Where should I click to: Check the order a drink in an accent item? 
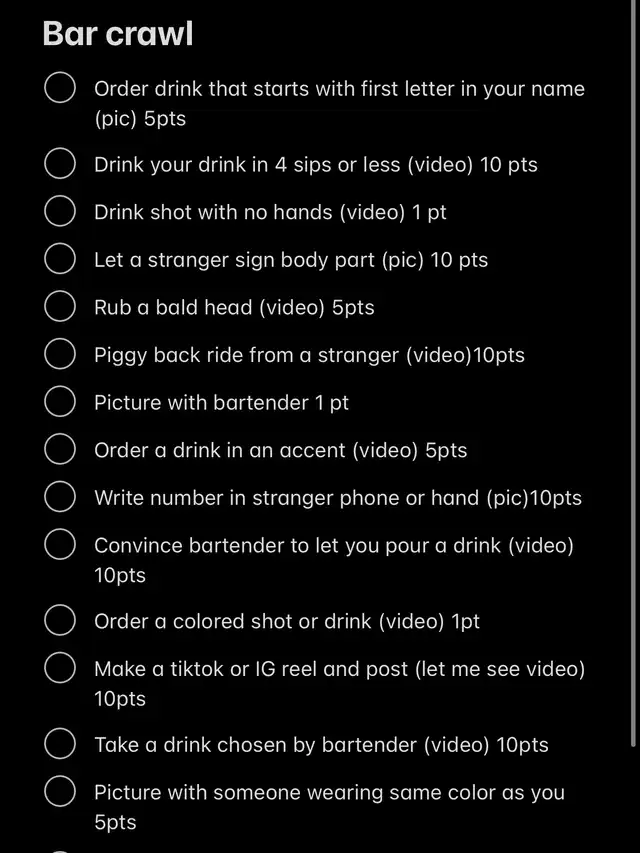(60, 450)
